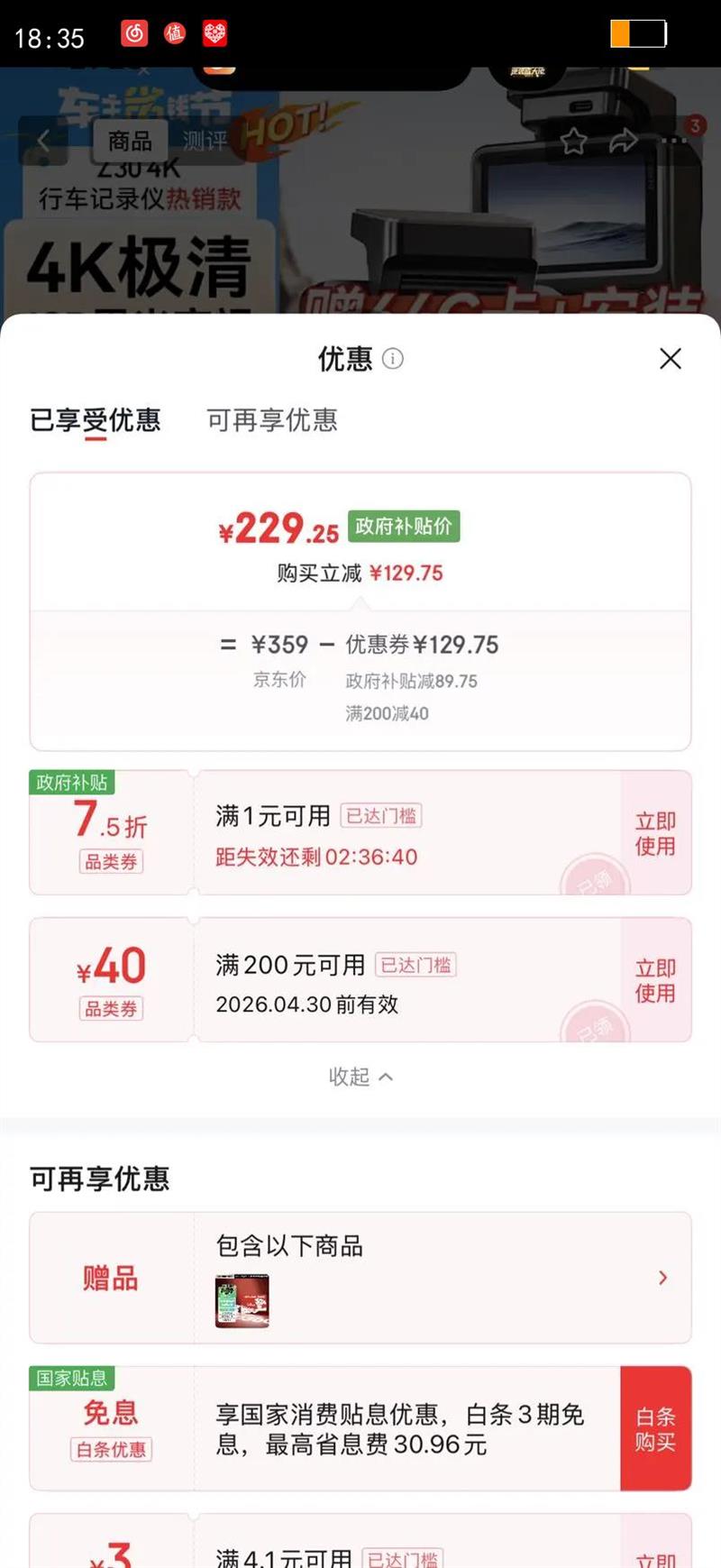Tap the star icon to favorite this product
The height and width of the screenshot is (1568, 721).
pyautogui.click(x=574, y=141)
